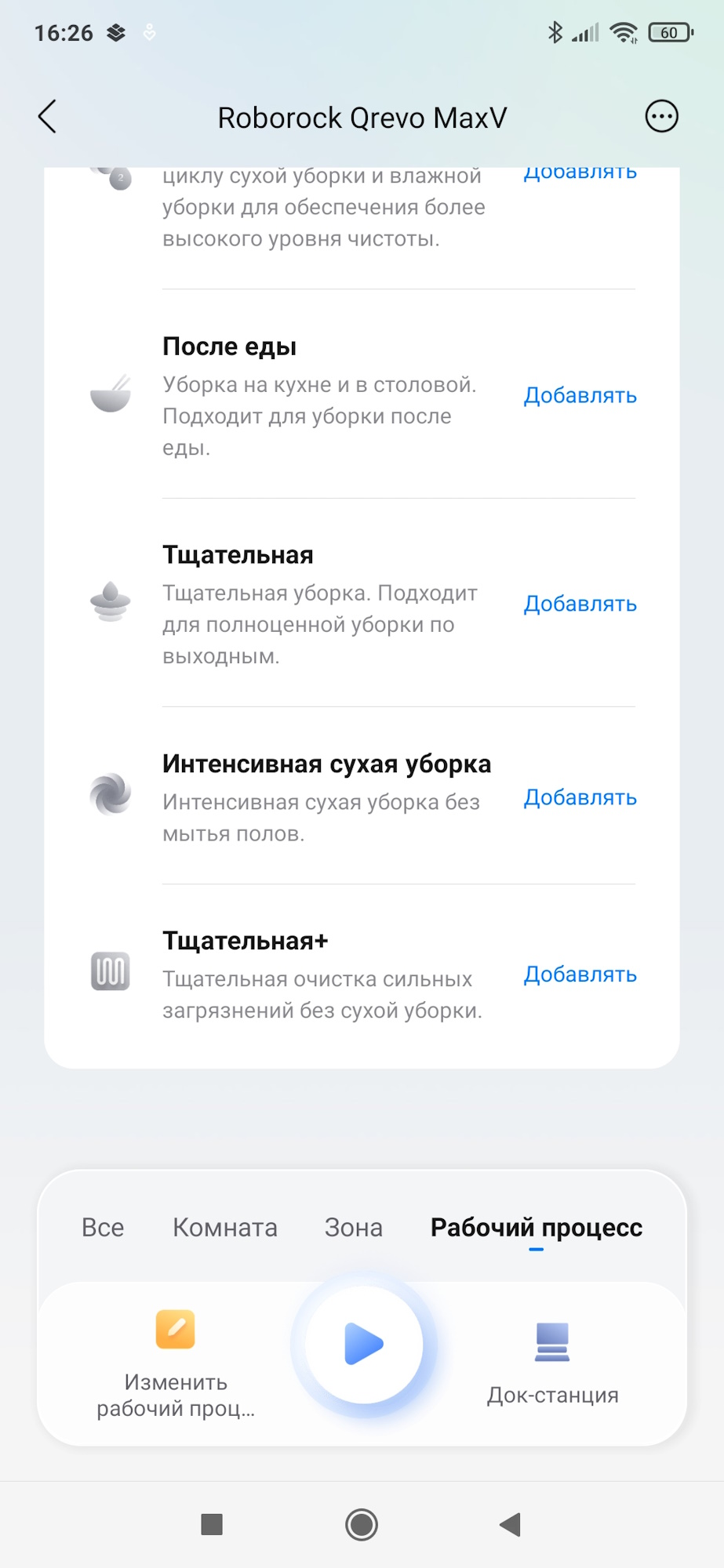Add the "Тщательная+" cleaning routine

(x=580, y=975)
